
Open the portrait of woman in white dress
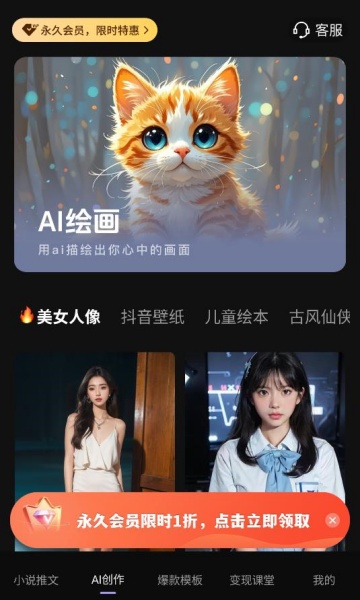coord(95,421)
